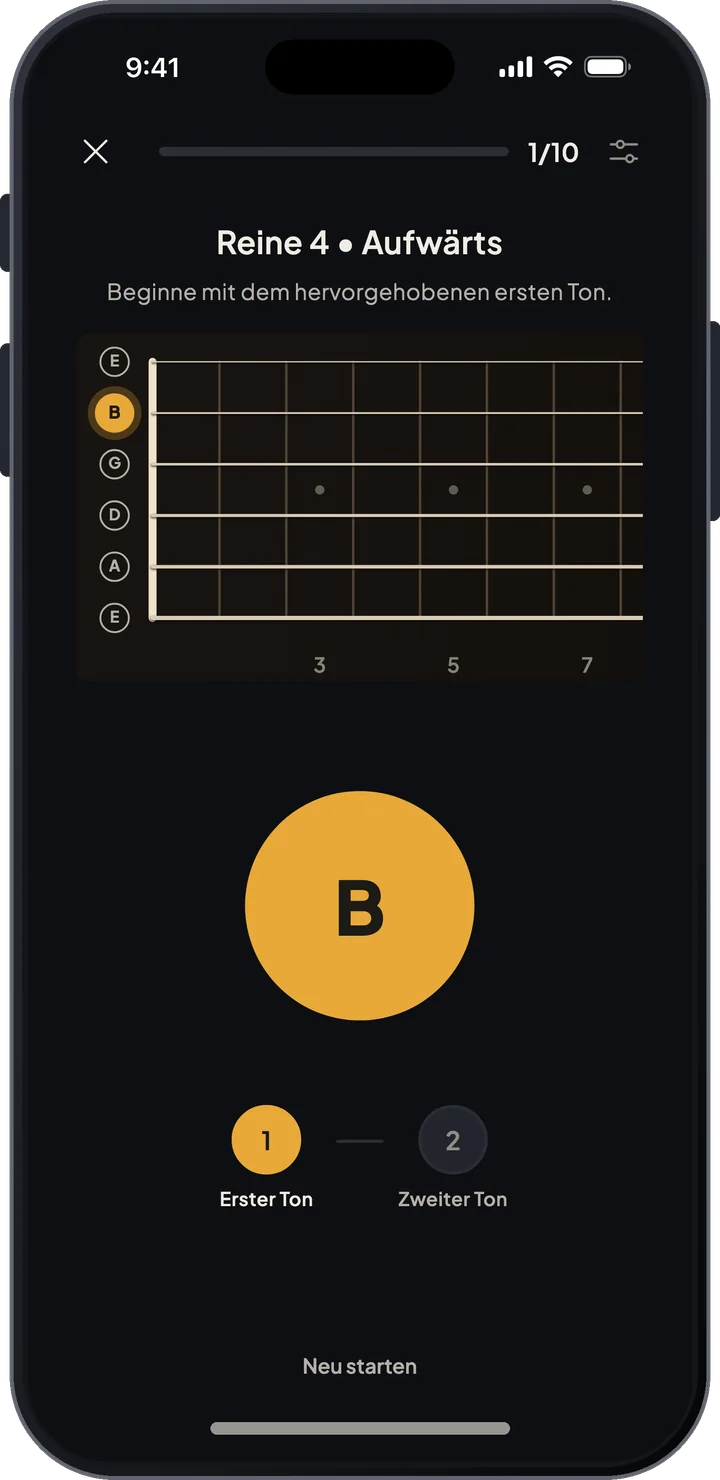Tap the big yellow B note button
The image size is (720, 1480).
359,906
